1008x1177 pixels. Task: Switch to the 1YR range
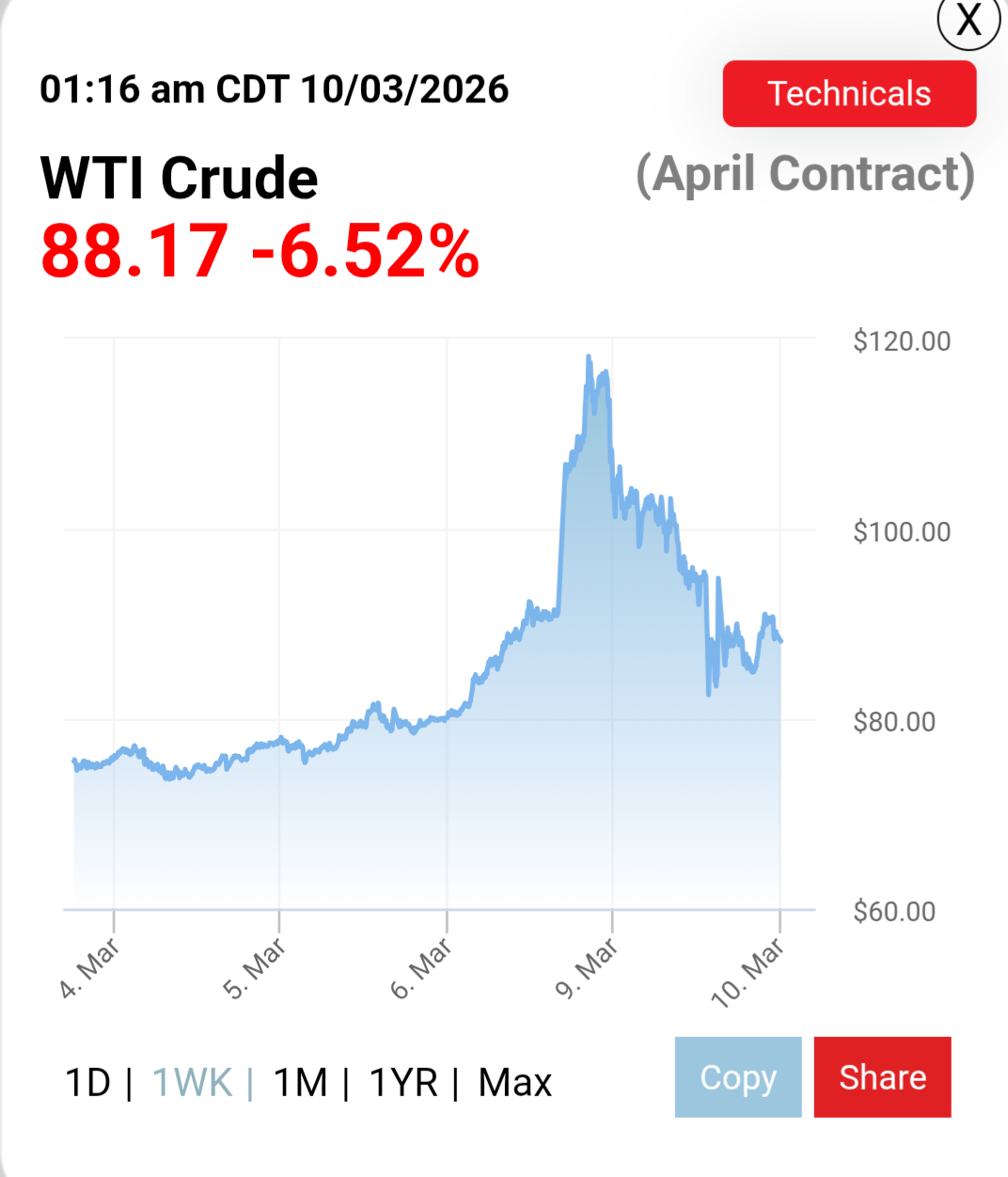click(x=403, y=1082)
